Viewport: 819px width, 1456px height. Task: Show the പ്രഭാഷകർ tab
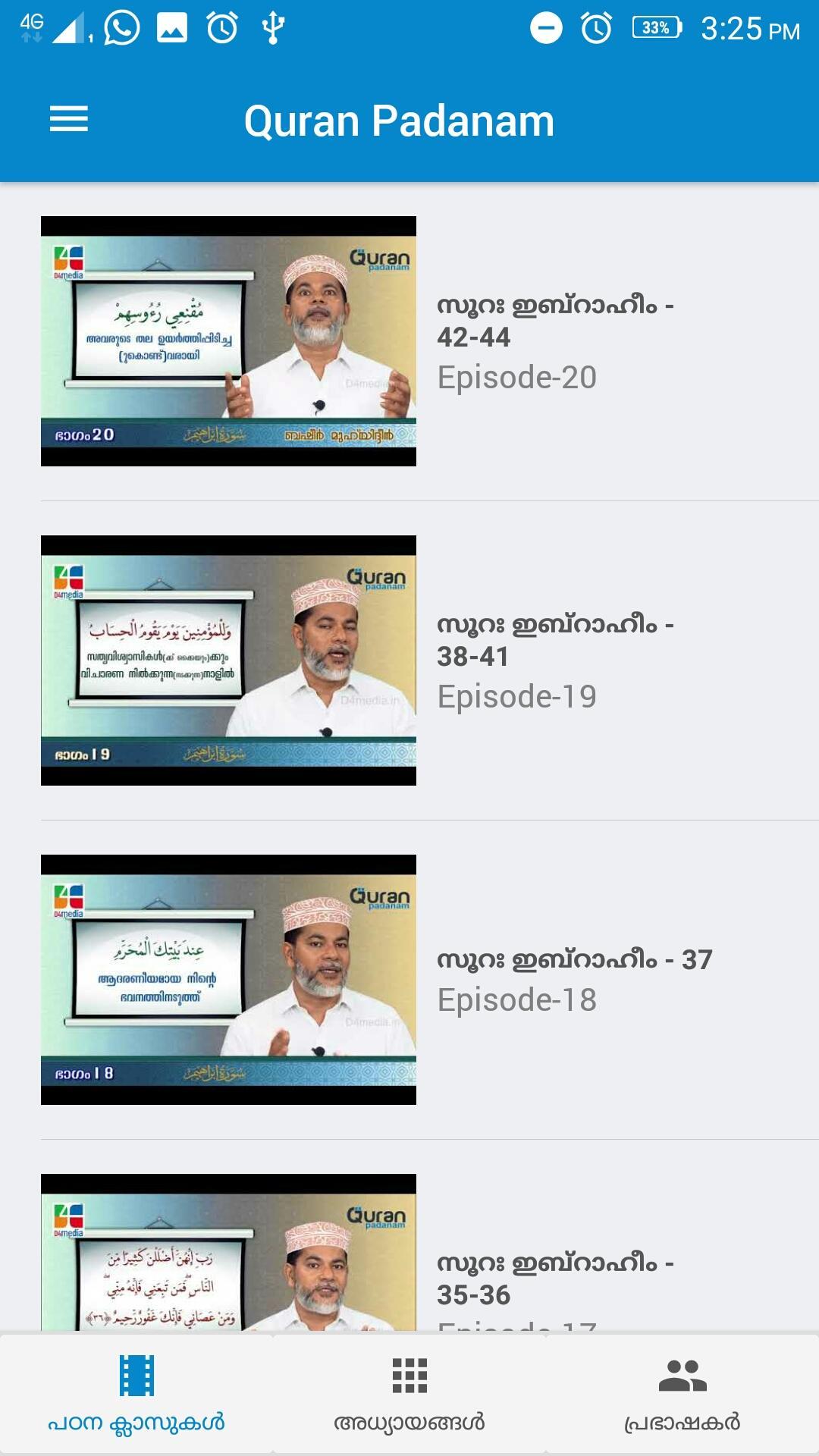tap(682, 1394)
